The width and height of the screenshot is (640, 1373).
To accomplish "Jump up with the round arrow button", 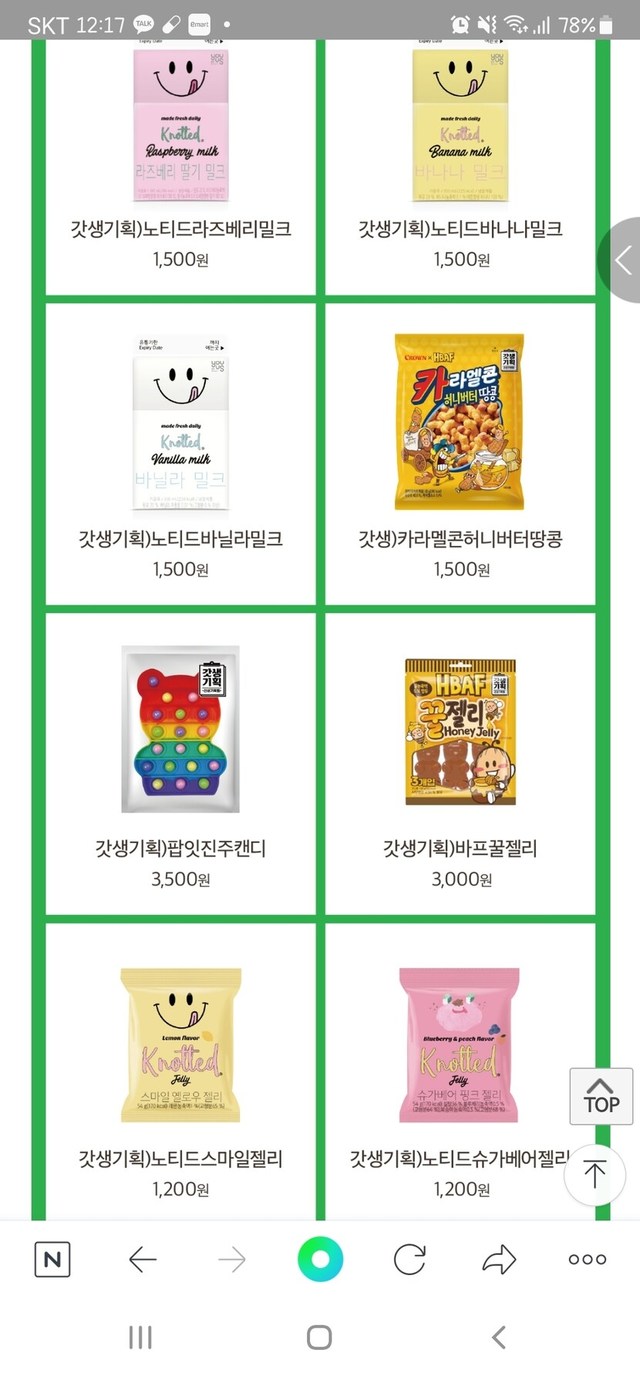I will coord(595,1174).
